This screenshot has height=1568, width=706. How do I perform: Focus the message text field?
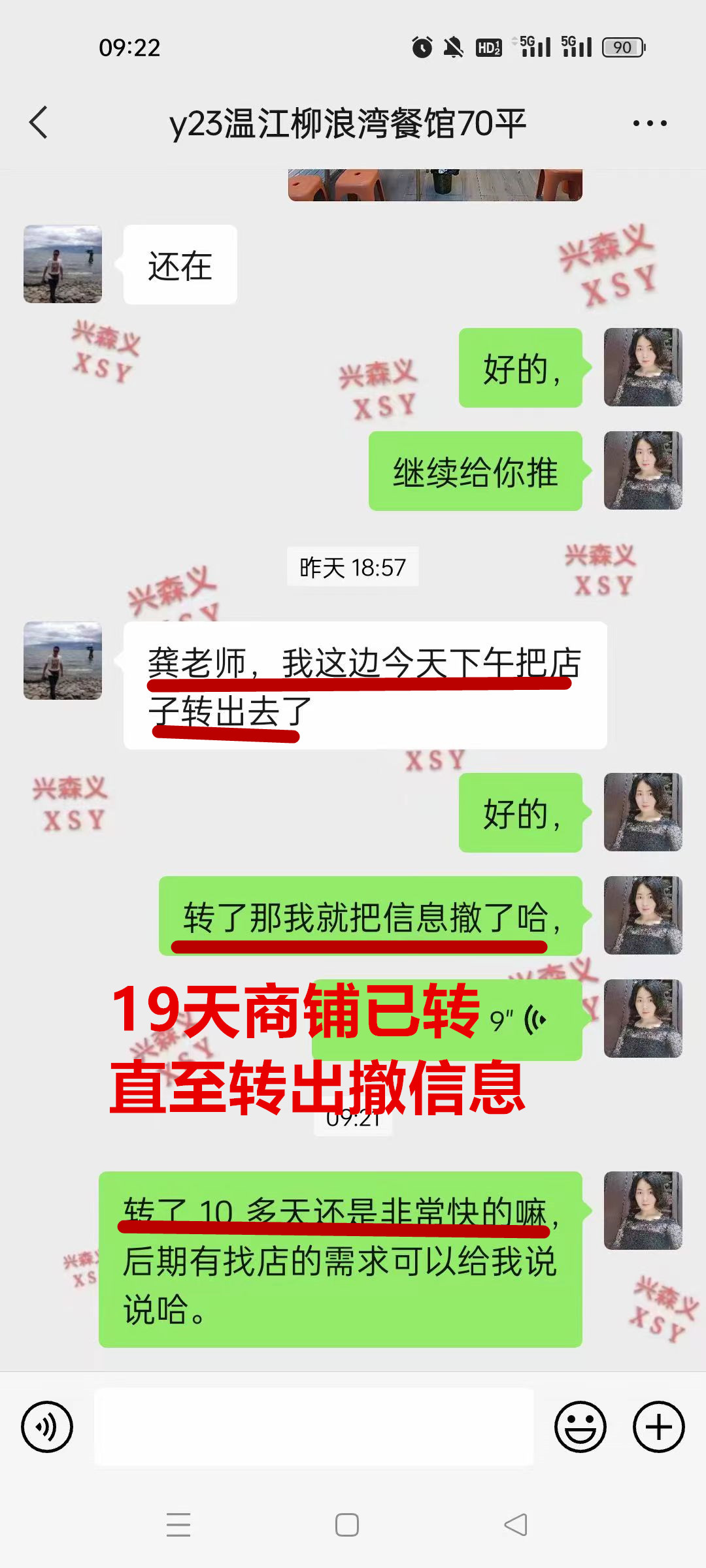tap(314, 1427)
